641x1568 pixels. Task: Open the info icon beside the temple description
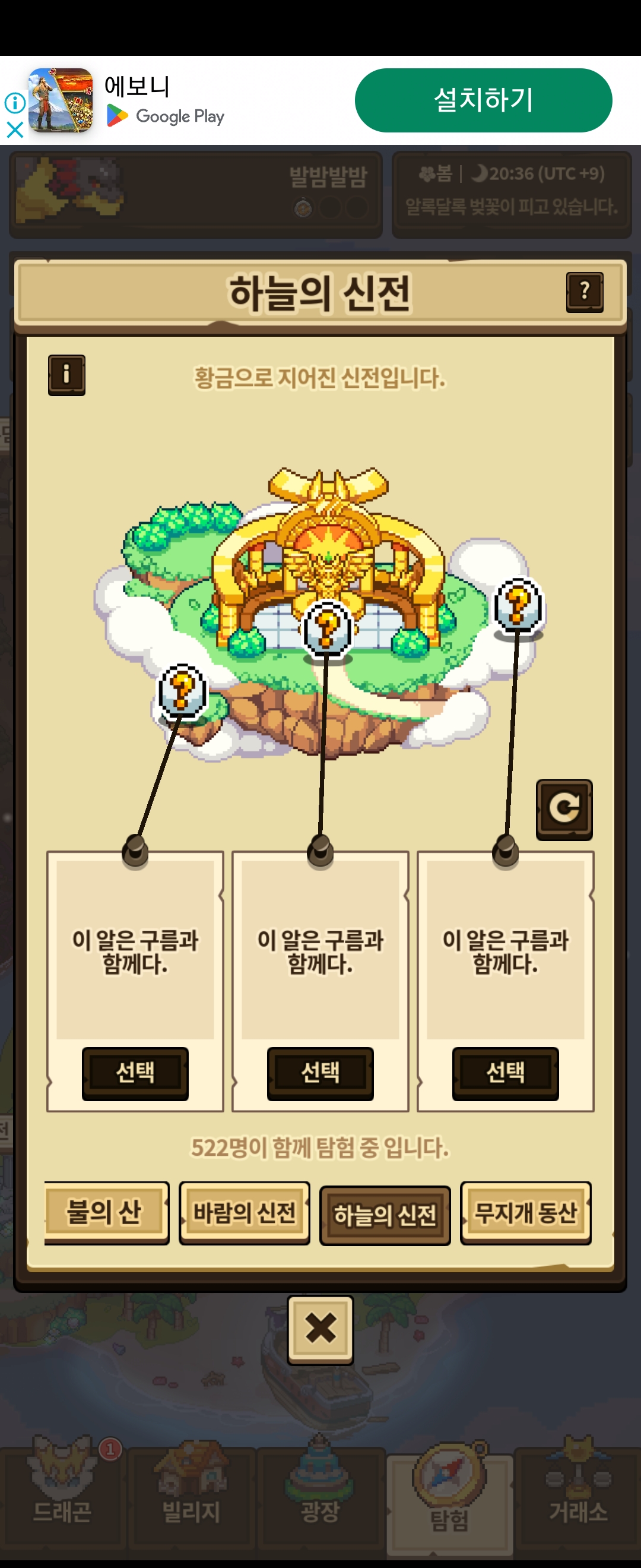67,375
